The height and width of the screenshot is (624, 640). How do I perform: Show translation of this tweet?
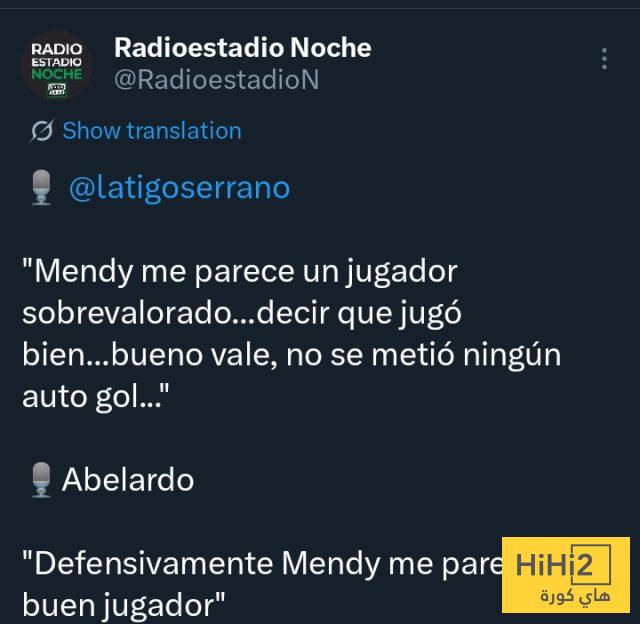[151, 131]
